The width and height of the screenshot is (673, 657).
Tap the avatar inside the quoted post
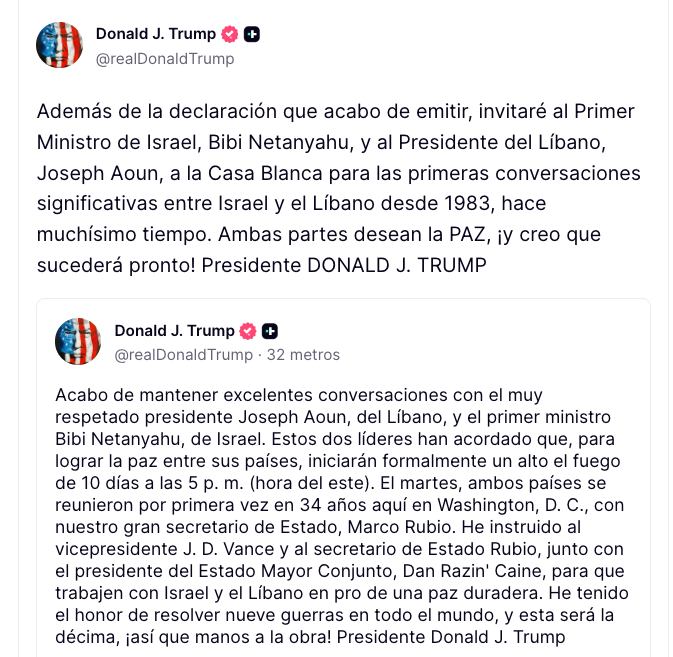tap(78, 341)
